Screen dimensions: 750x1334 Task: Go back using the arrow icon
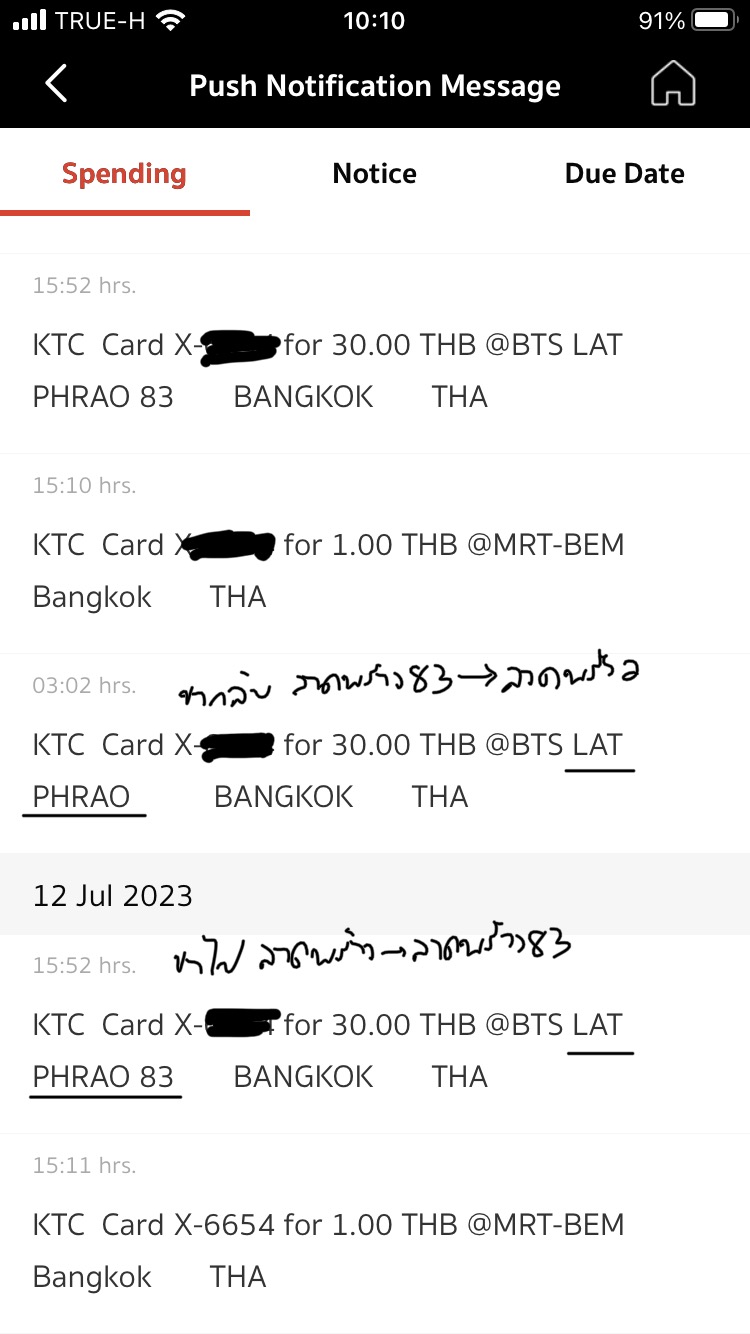click(56, 84)
